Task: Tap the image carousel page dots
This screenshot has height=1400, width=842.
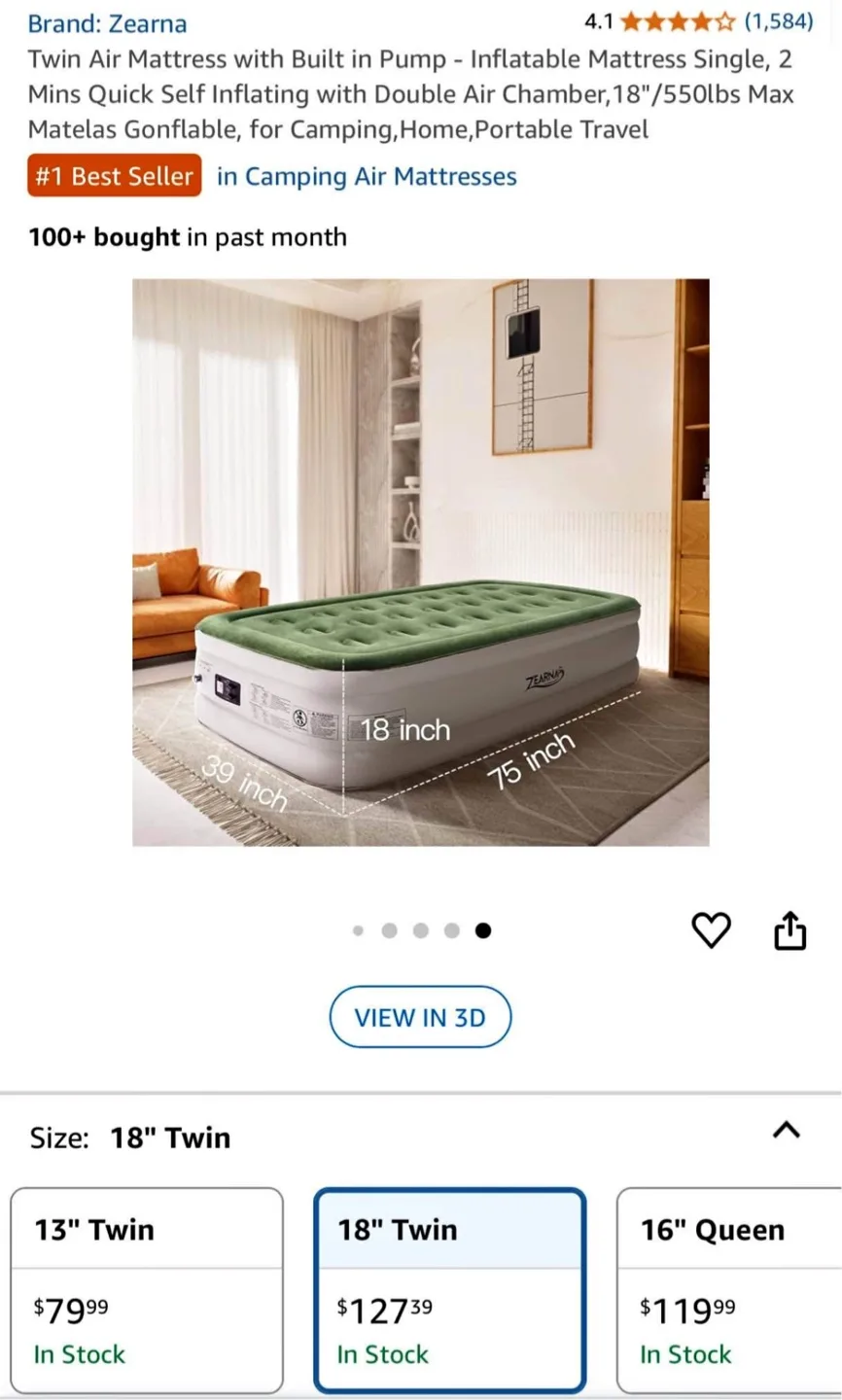Action: click(x=421, y=930)
